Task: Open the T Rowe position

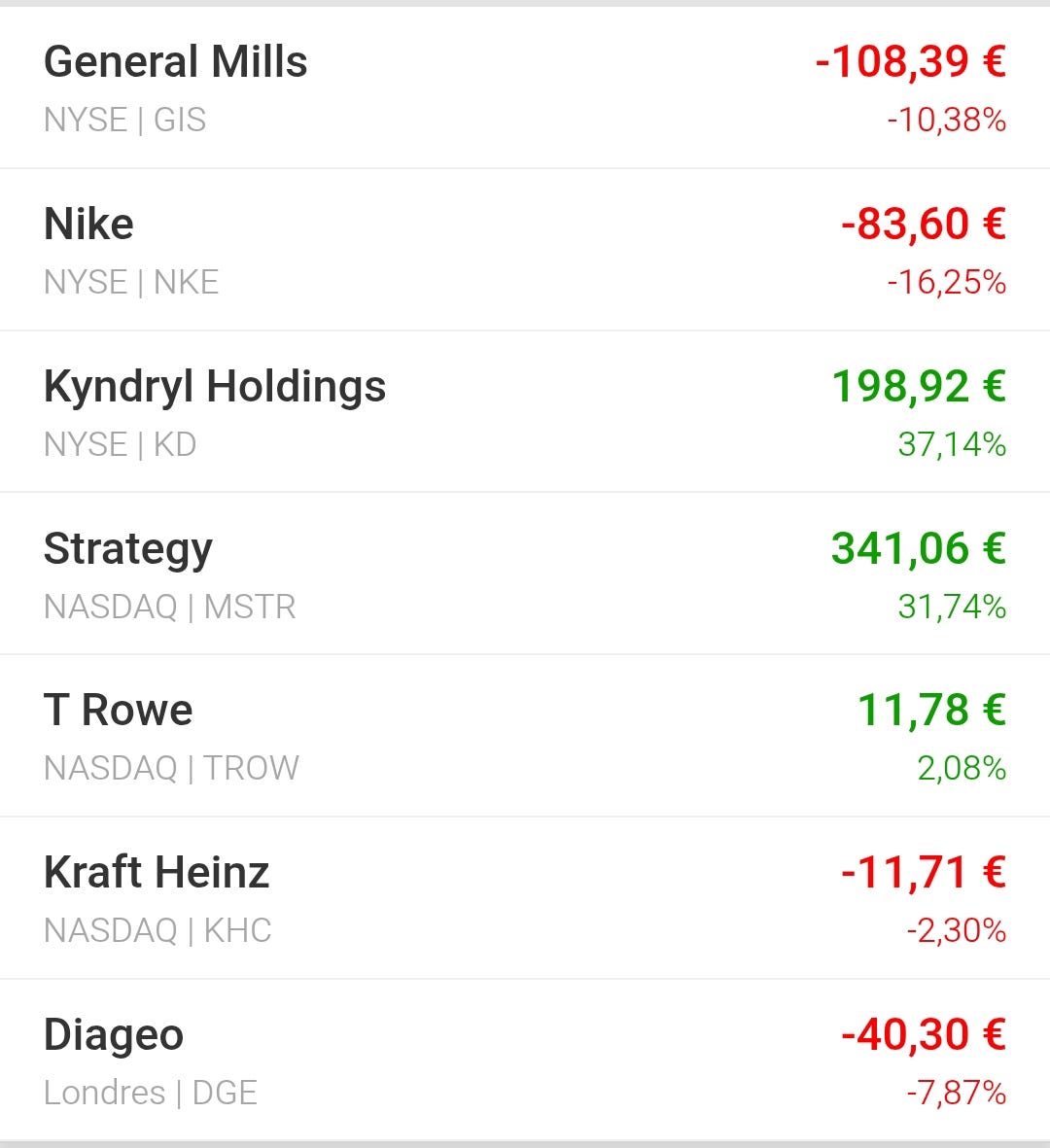Action: [x=525, y=736]
